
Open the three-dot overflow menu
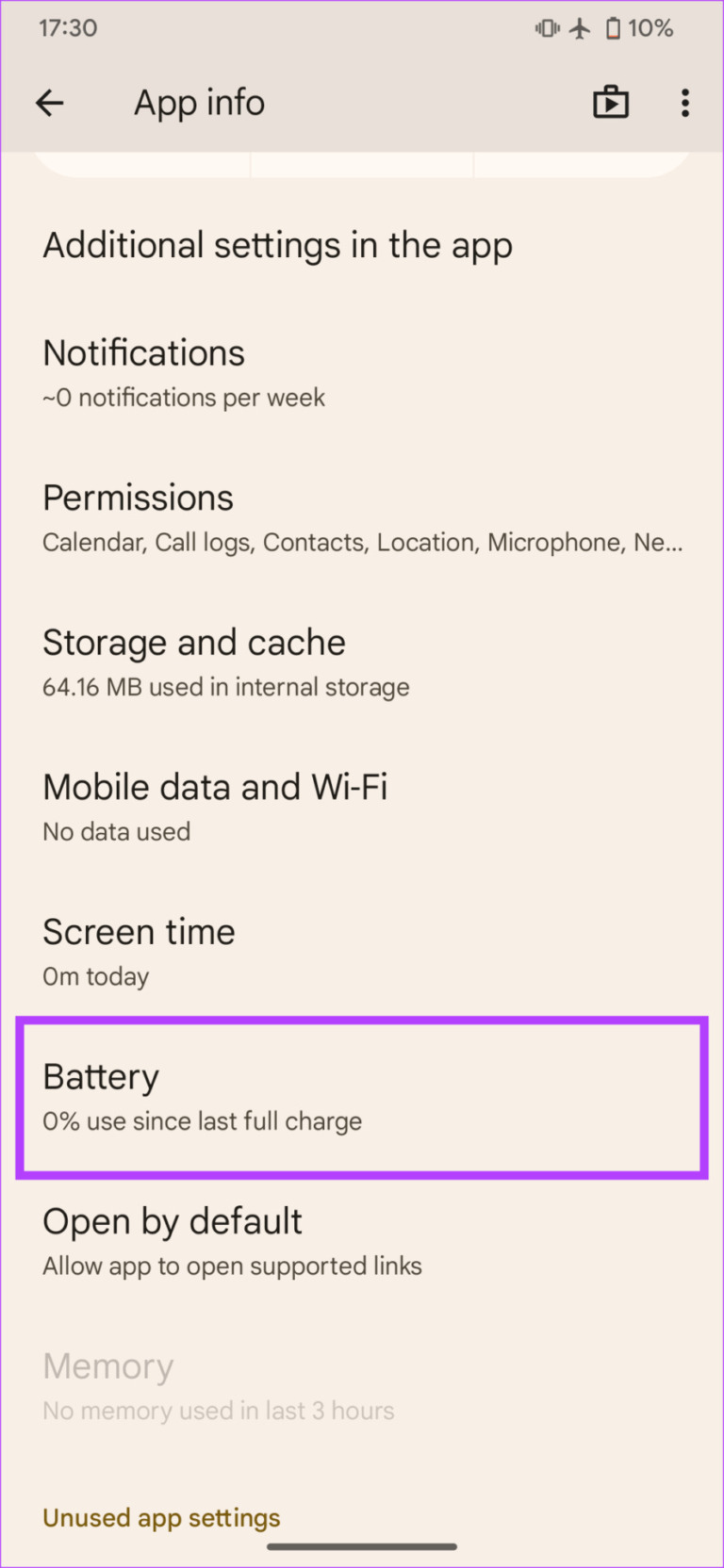click(685, 103)
